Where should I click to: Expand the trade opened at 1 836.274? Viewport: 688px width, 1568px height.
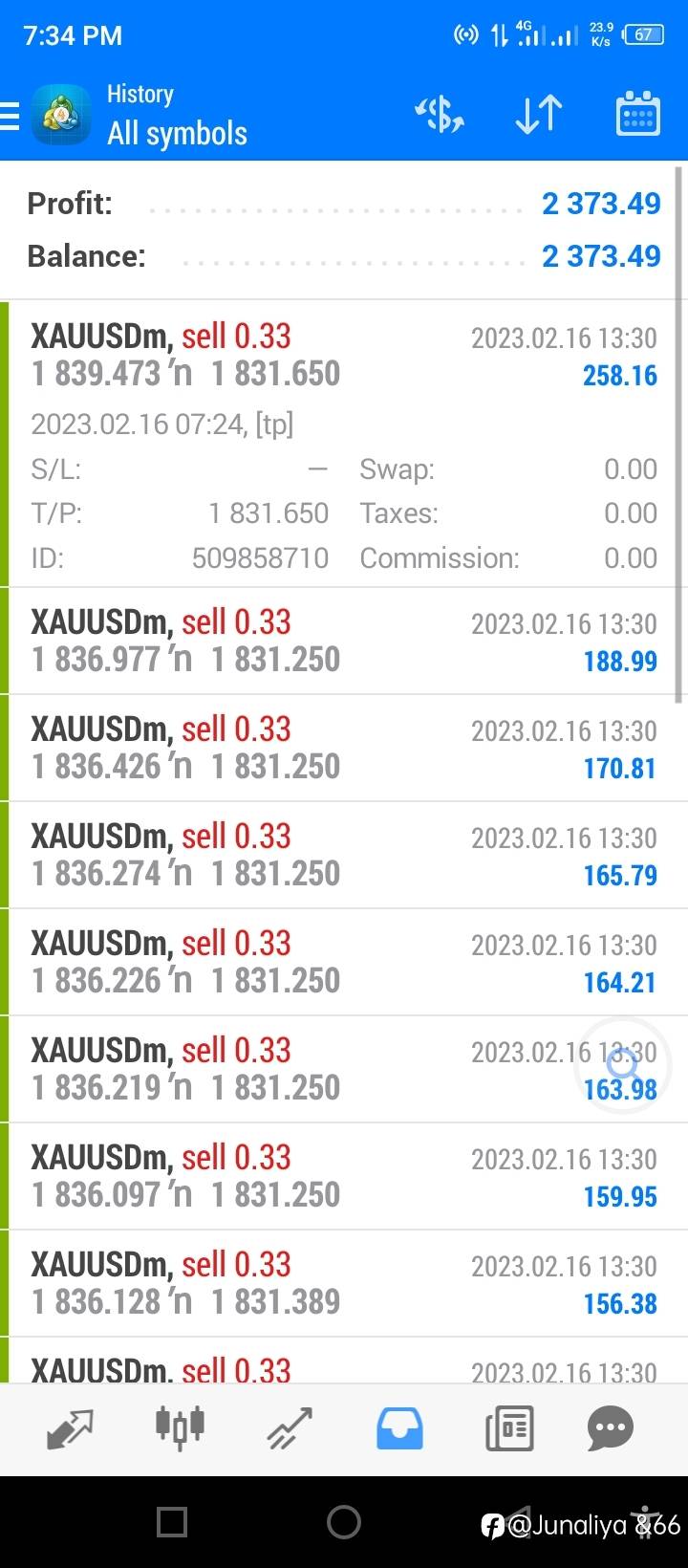[344, 855]
